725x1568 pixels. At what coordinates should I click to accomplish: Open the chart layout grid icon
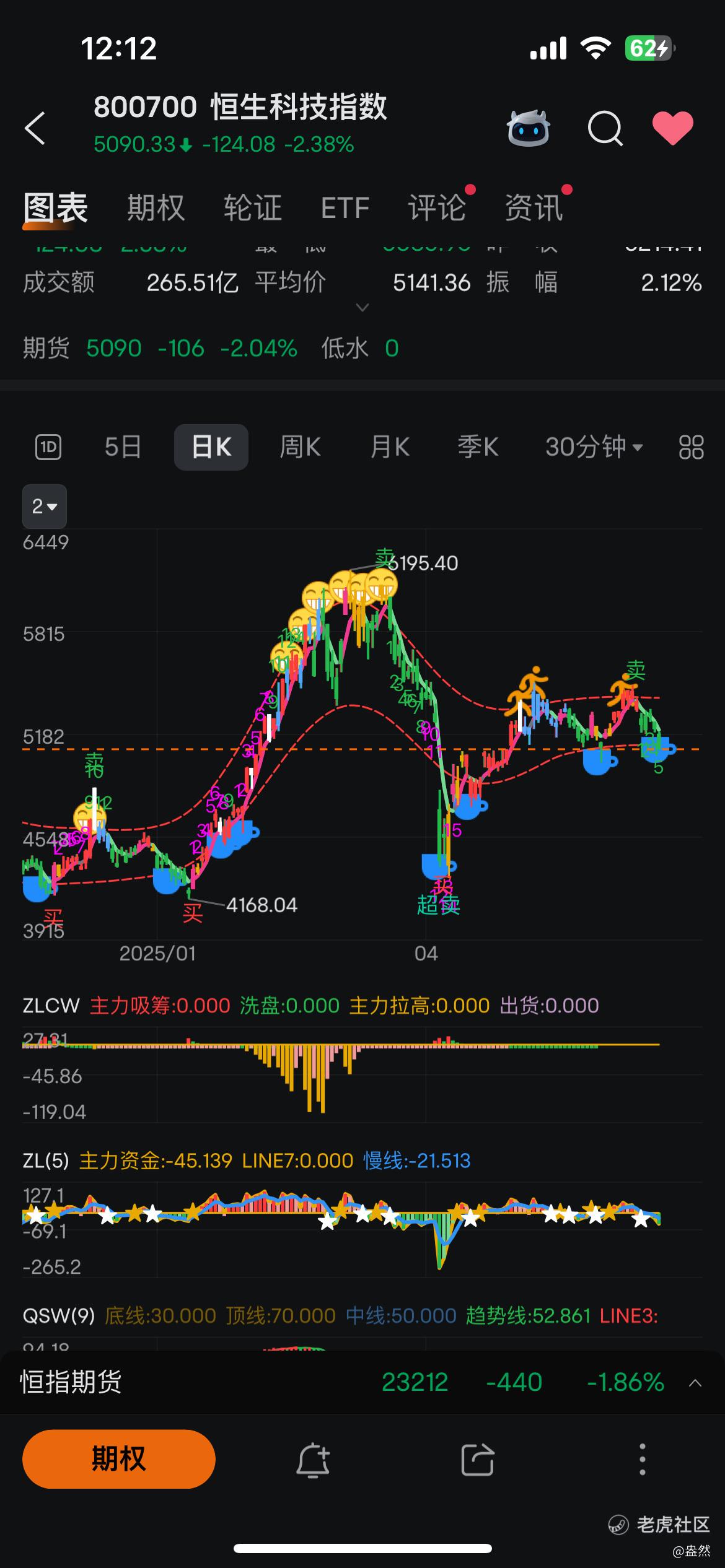click(691, 447)
